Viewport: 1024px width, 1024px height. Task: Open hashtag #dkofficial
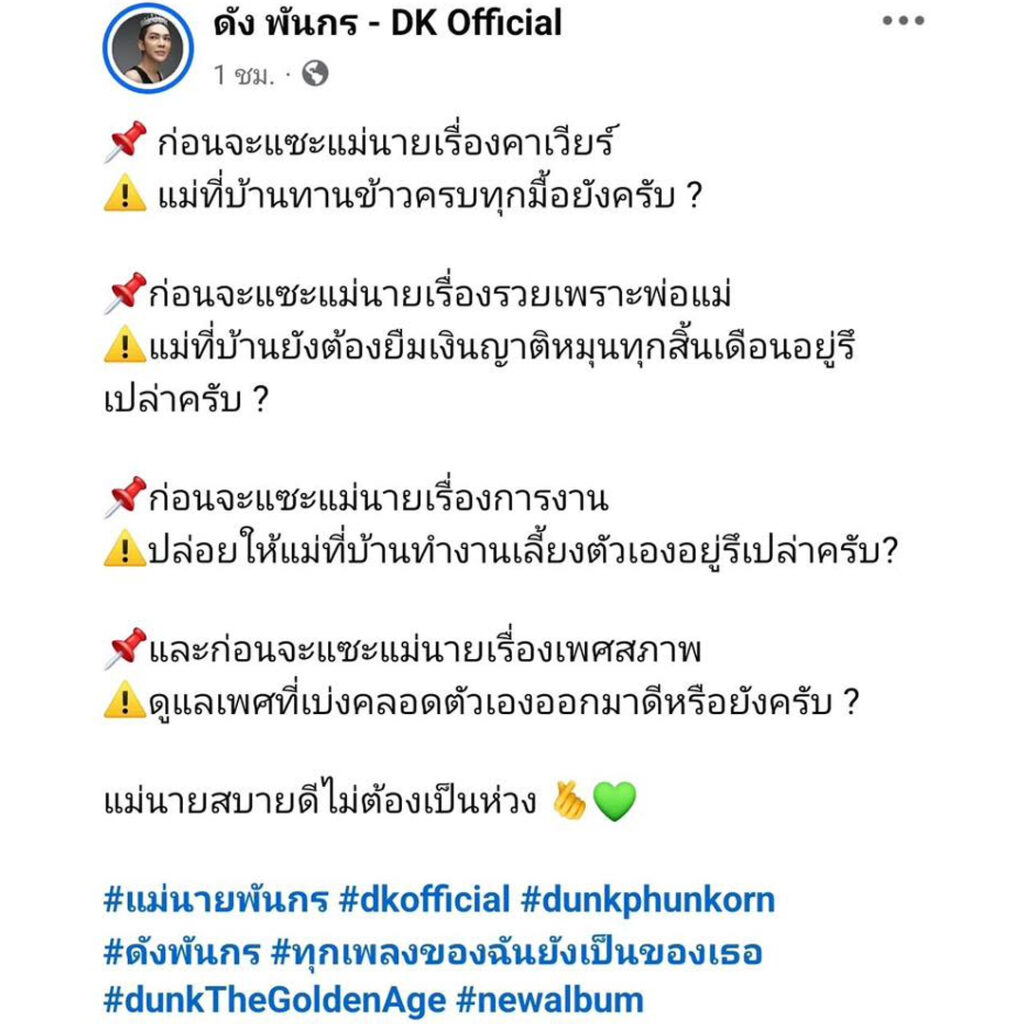(x=425, y=899)
